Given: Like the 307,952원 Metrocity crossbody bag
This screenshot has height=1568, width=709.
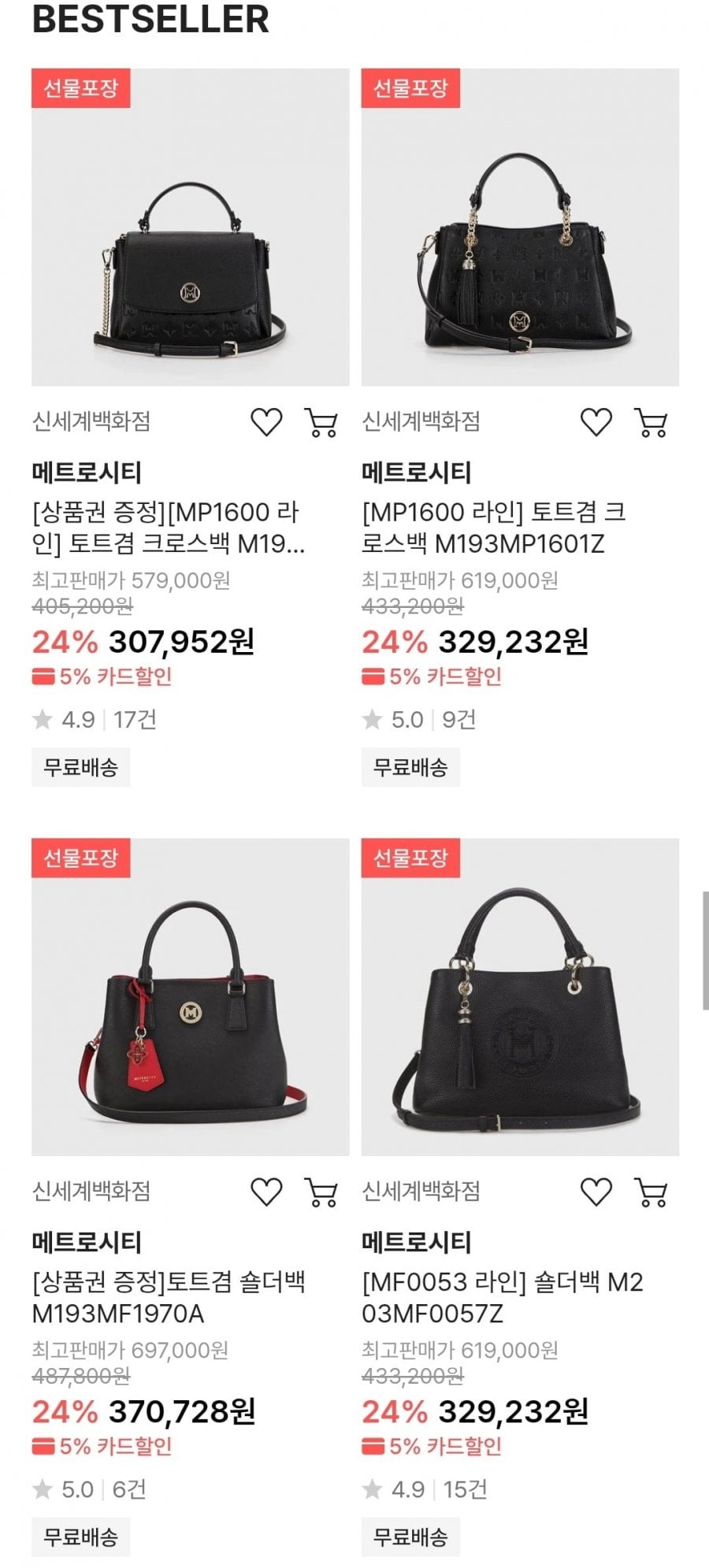Looking at the screenshot, I should (266, 422).
